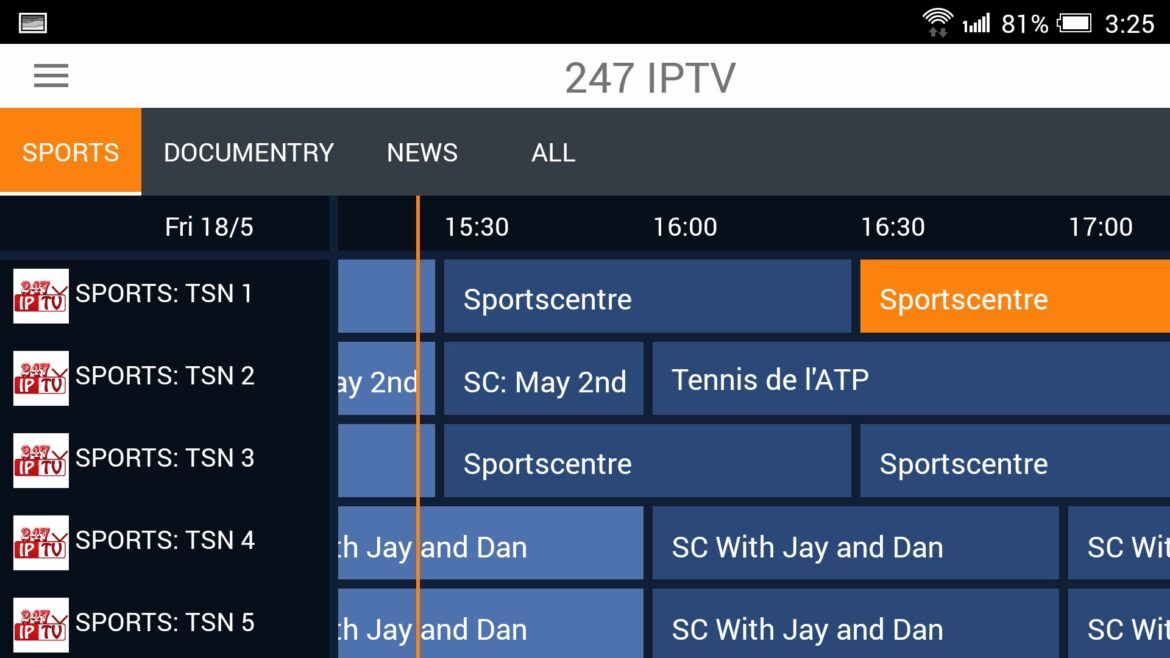Open the SPORTS: TSN 1 channel
The width and height of the screenshot is (1170, 658).
point(163,295)
